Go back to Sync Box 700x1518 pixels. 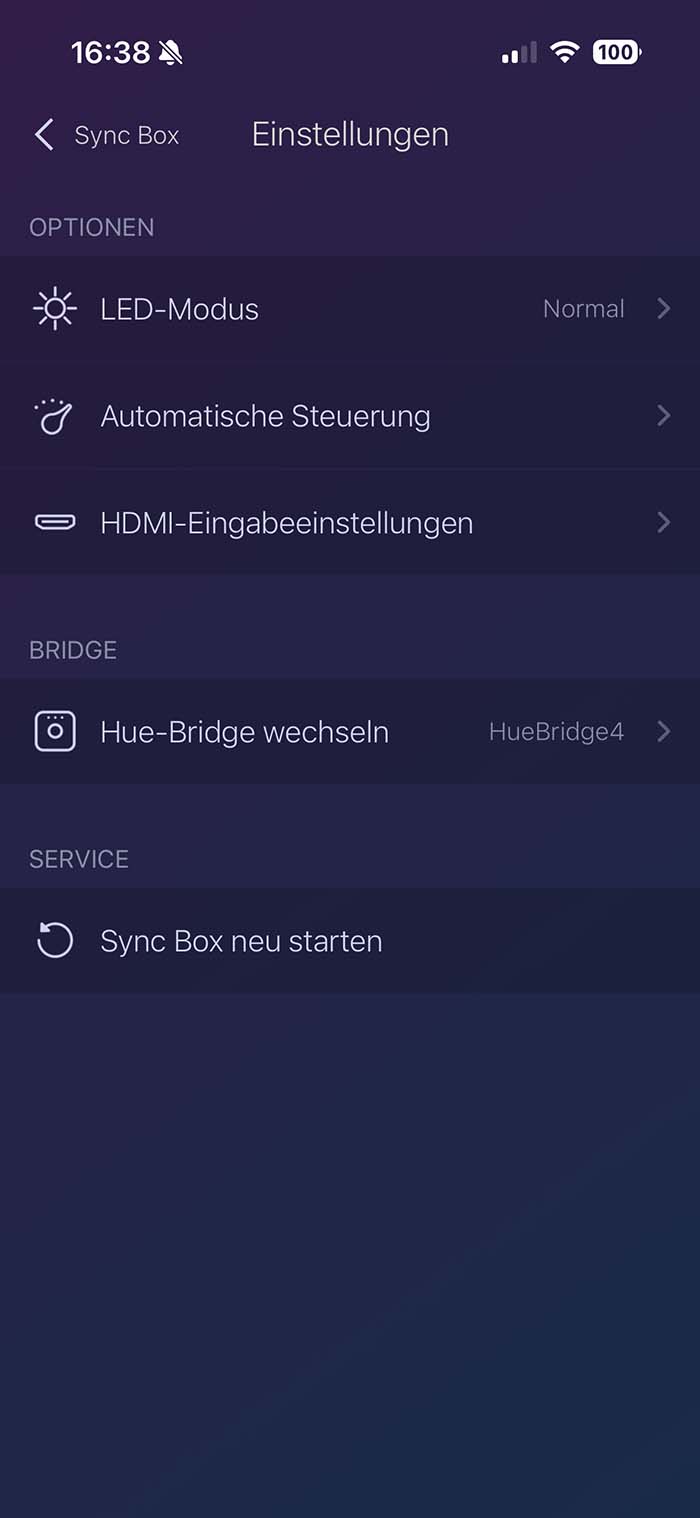coord(106,135)
